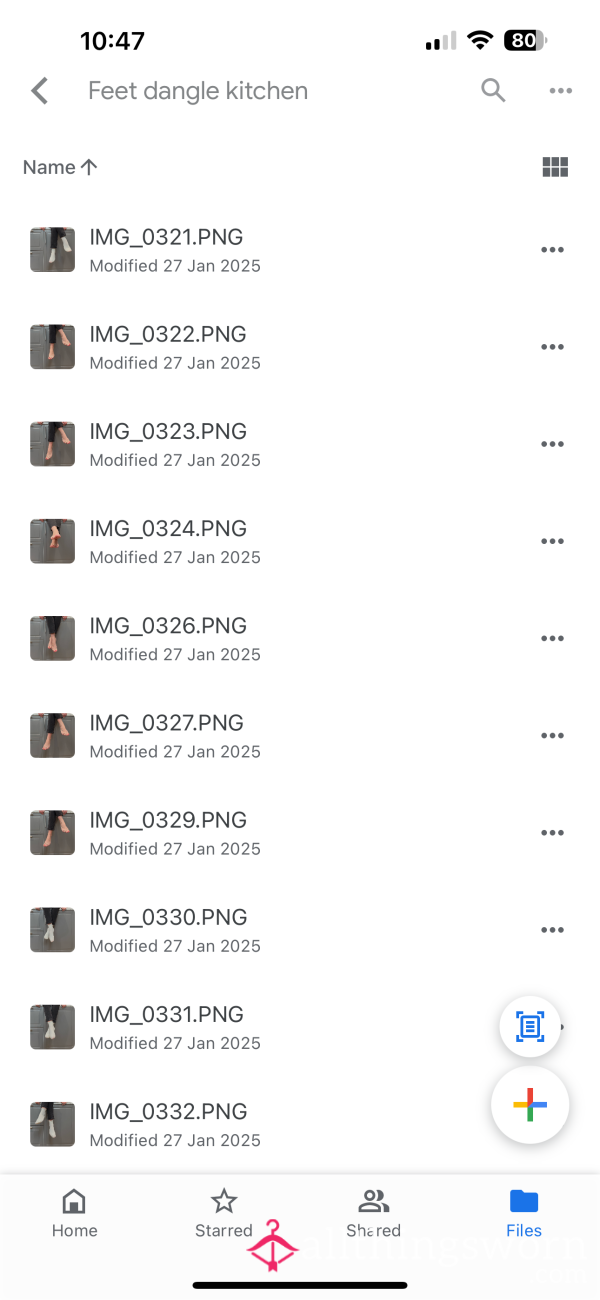Scan a document with the scan button

(529, 1026)
